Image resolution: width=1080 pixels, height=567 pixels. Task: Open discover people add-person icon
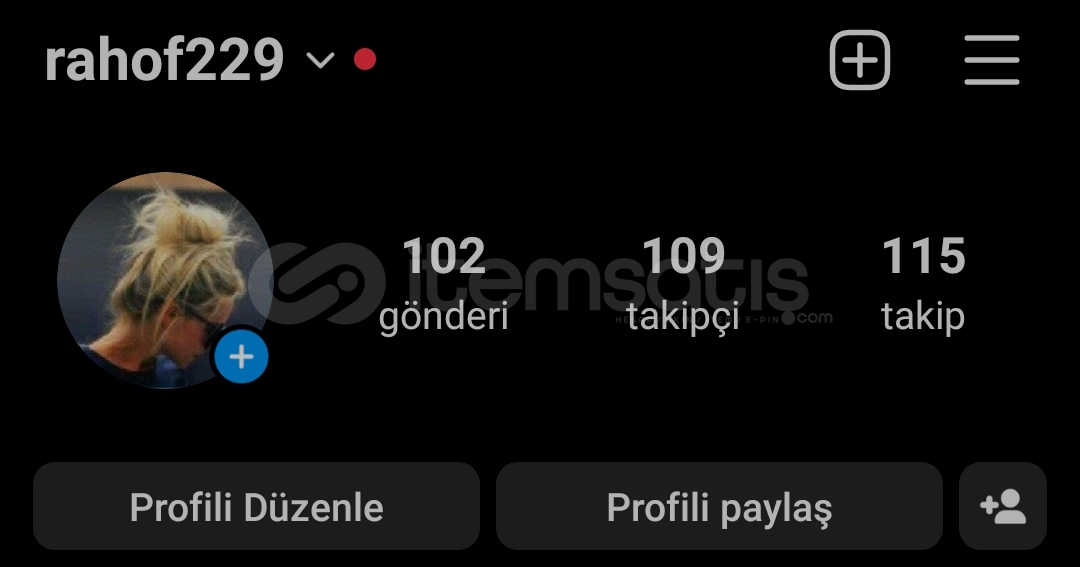click(x=1003, y=507)
